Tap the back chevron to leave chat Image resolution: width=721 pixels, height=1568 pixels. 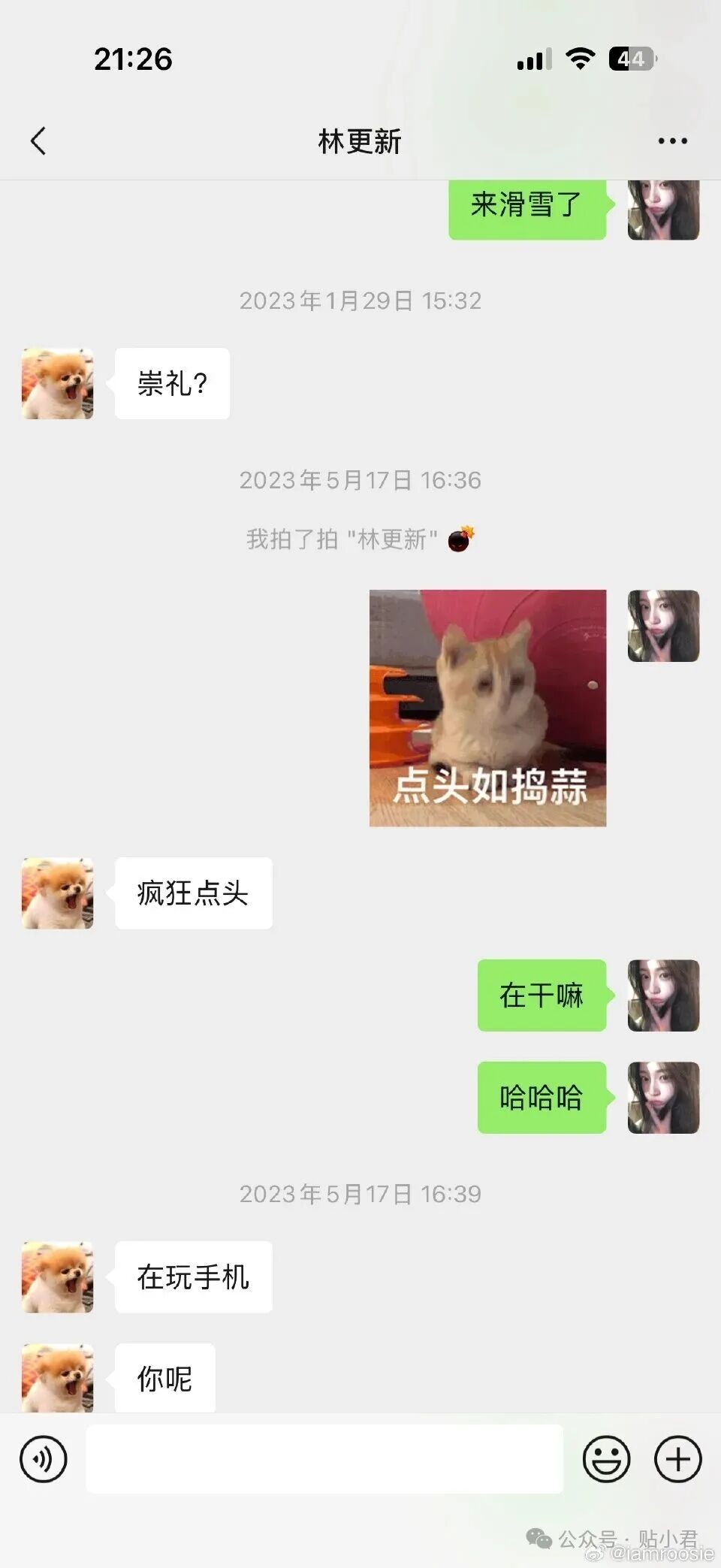pyautogui.click(x=39, y=140)
